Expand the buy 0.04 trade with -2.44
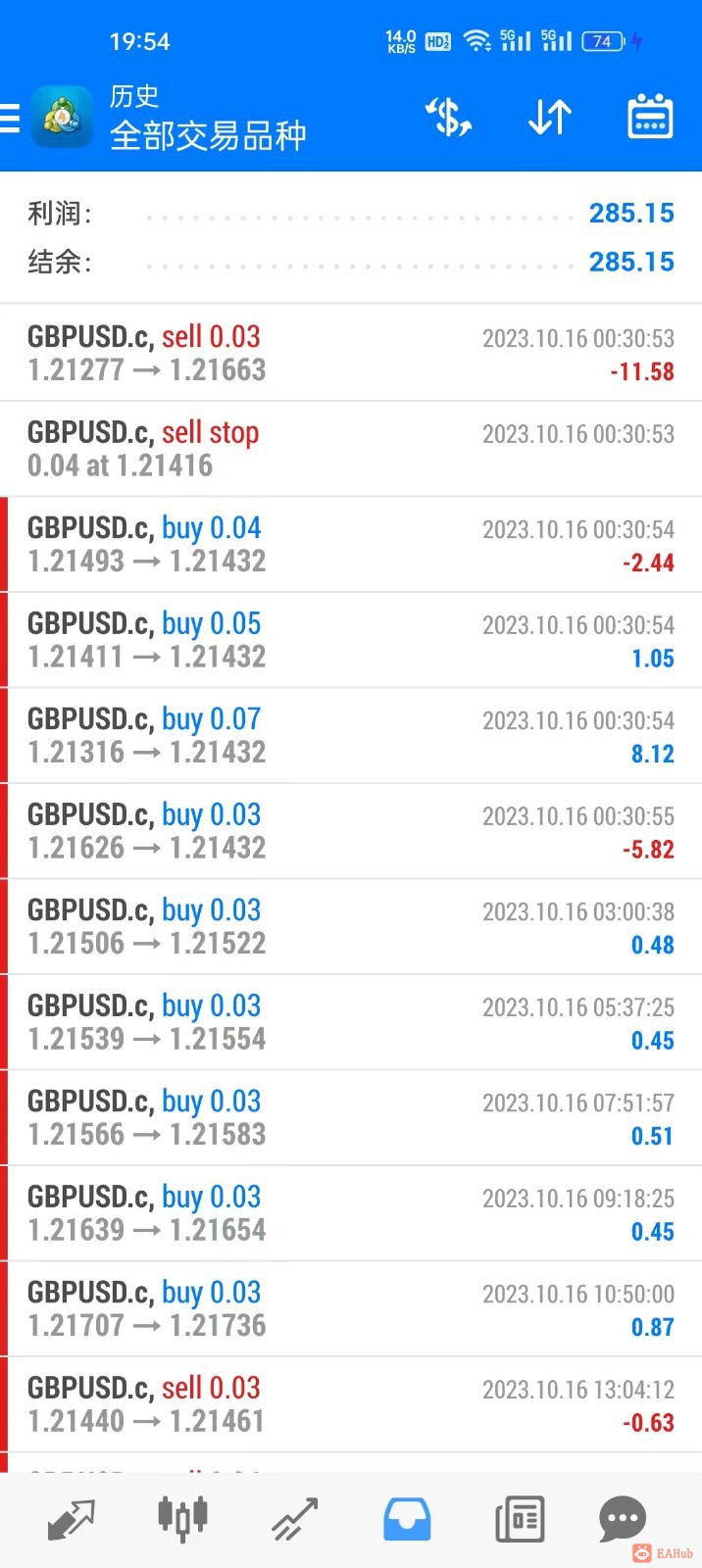 click(351, 544)
